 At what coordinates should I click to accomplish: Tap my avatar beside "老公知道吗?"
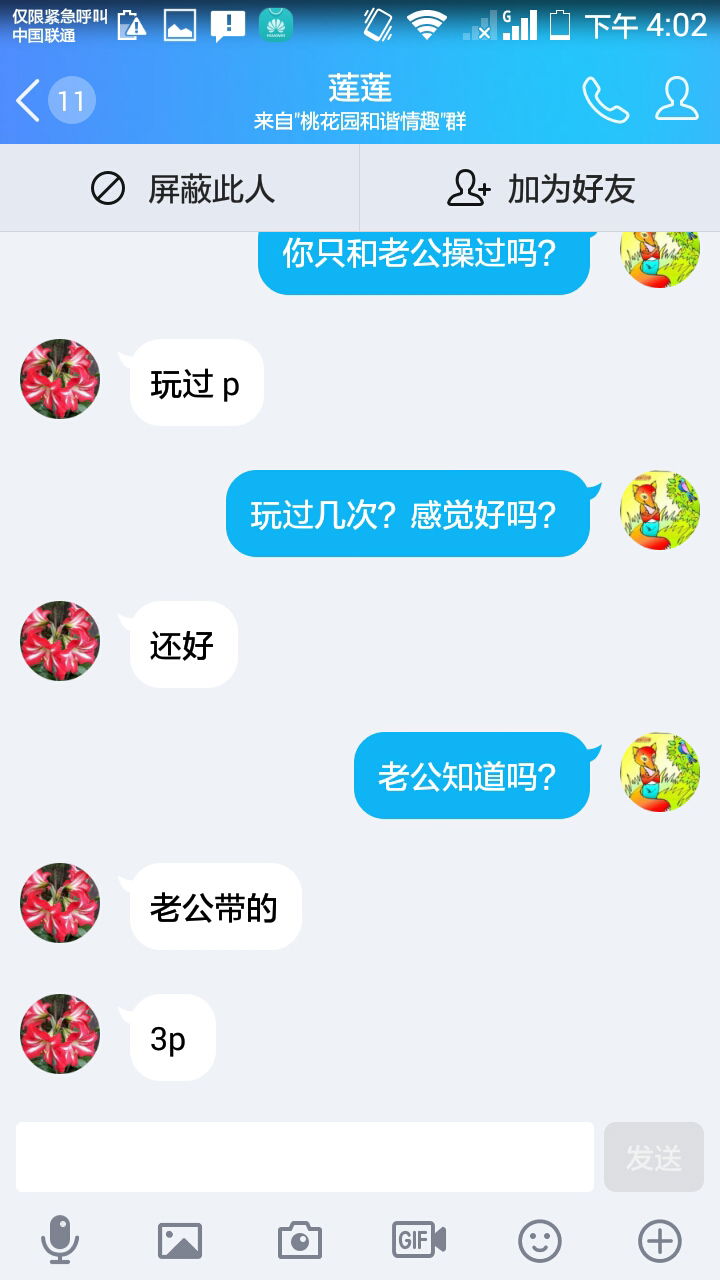click(x=660, y=772)
